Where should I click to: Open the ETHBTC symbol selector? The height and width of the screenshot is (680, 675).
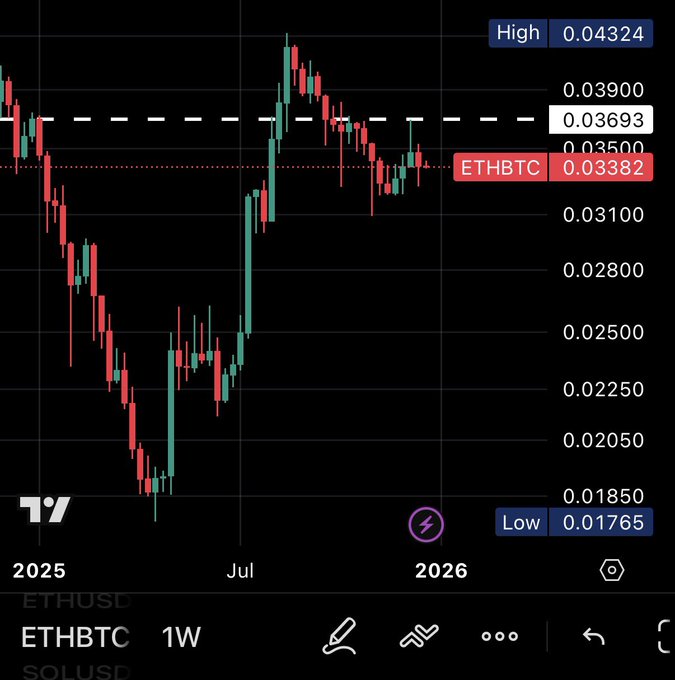(x=75, y=636)
